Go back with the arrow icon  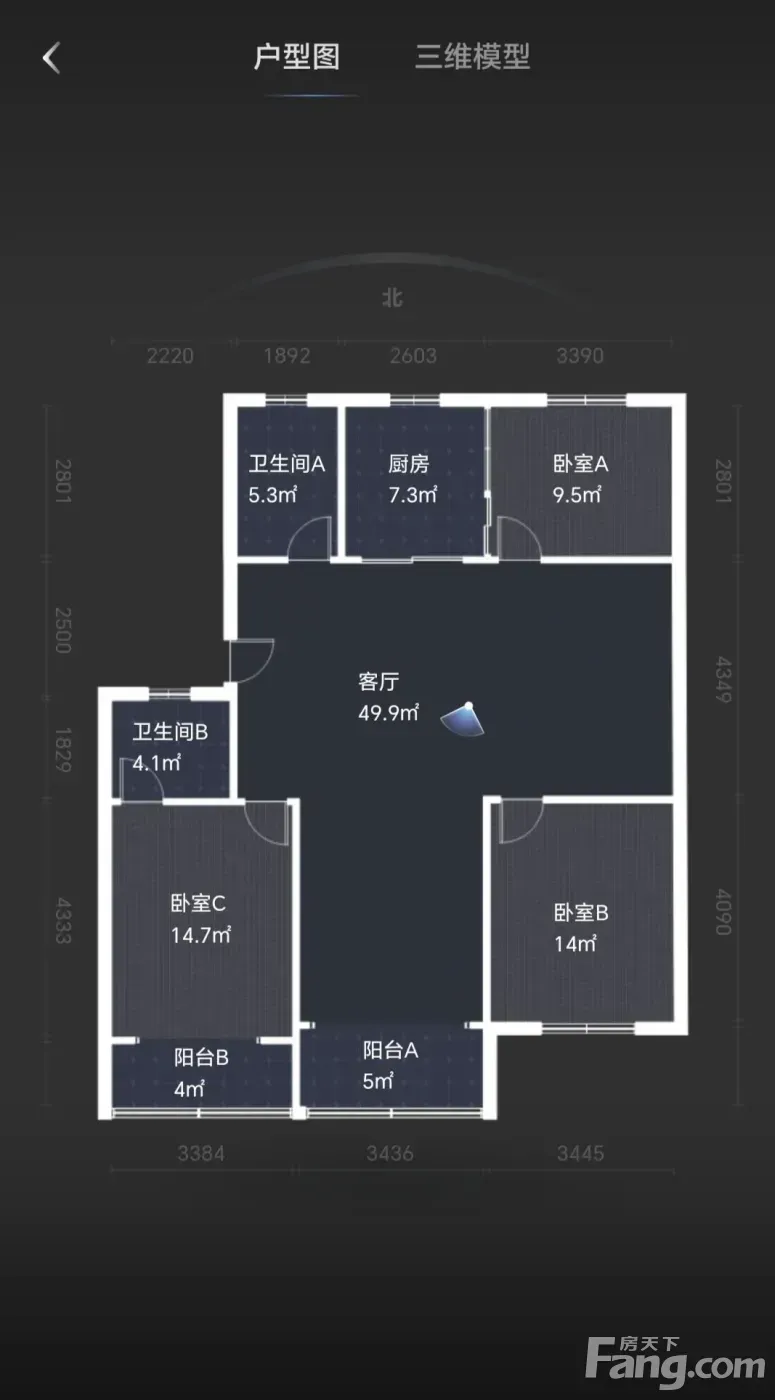pyautogui.click(x=51, y=57)
